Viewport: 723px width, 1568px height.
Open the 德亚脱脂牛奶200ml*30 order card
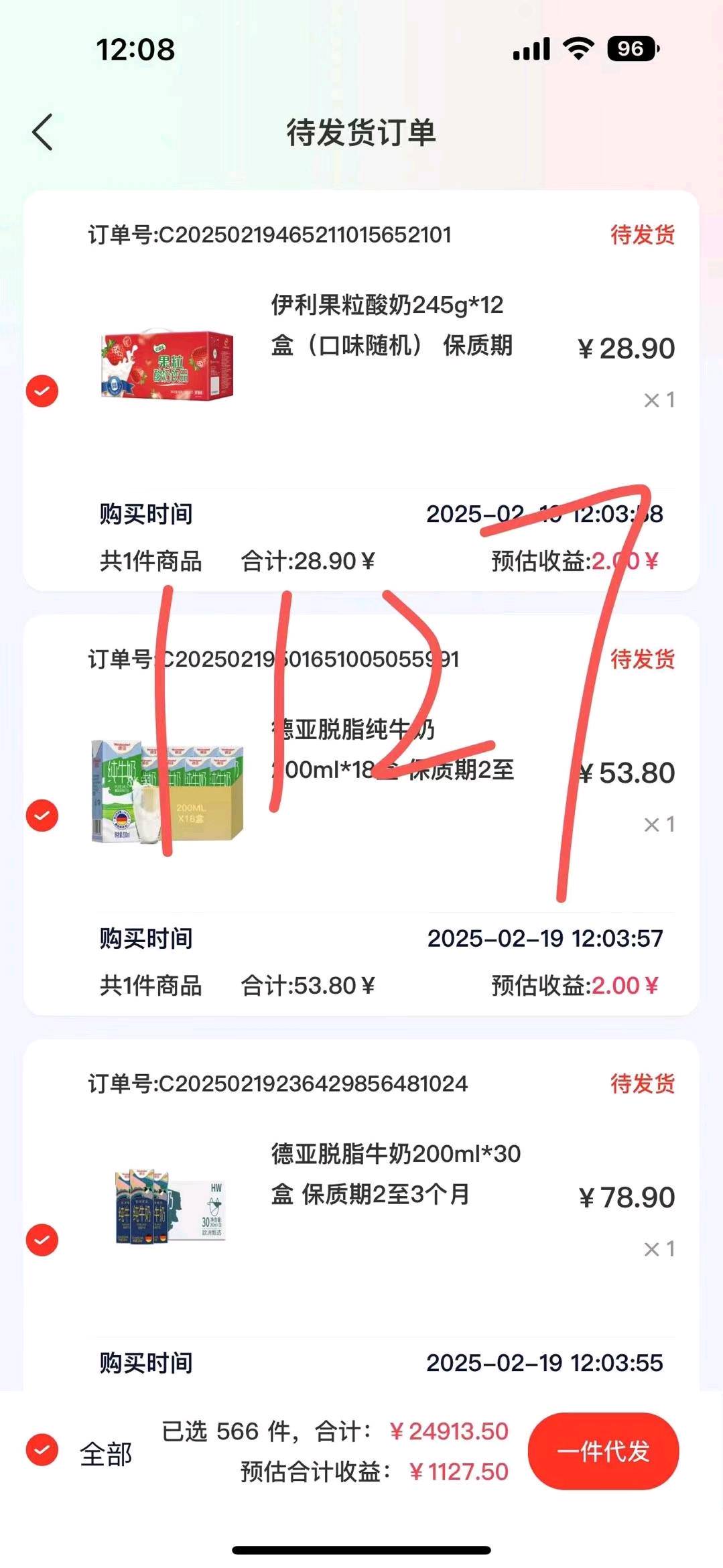click(395, 1174)
